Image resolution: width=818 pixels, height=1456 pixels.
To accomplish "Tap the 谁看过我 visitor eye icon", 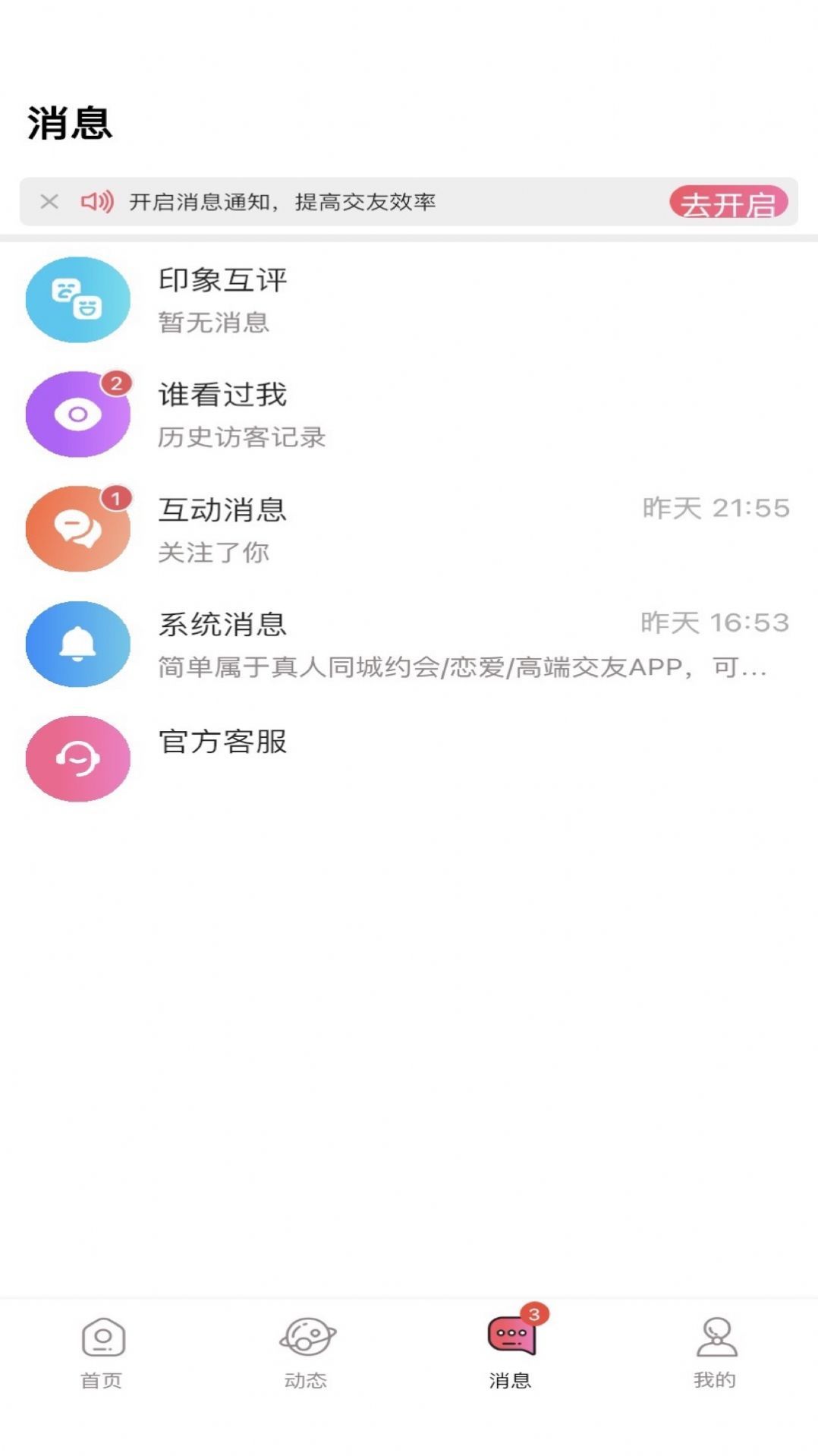I will pyautogui.click(x=77, y=414).
